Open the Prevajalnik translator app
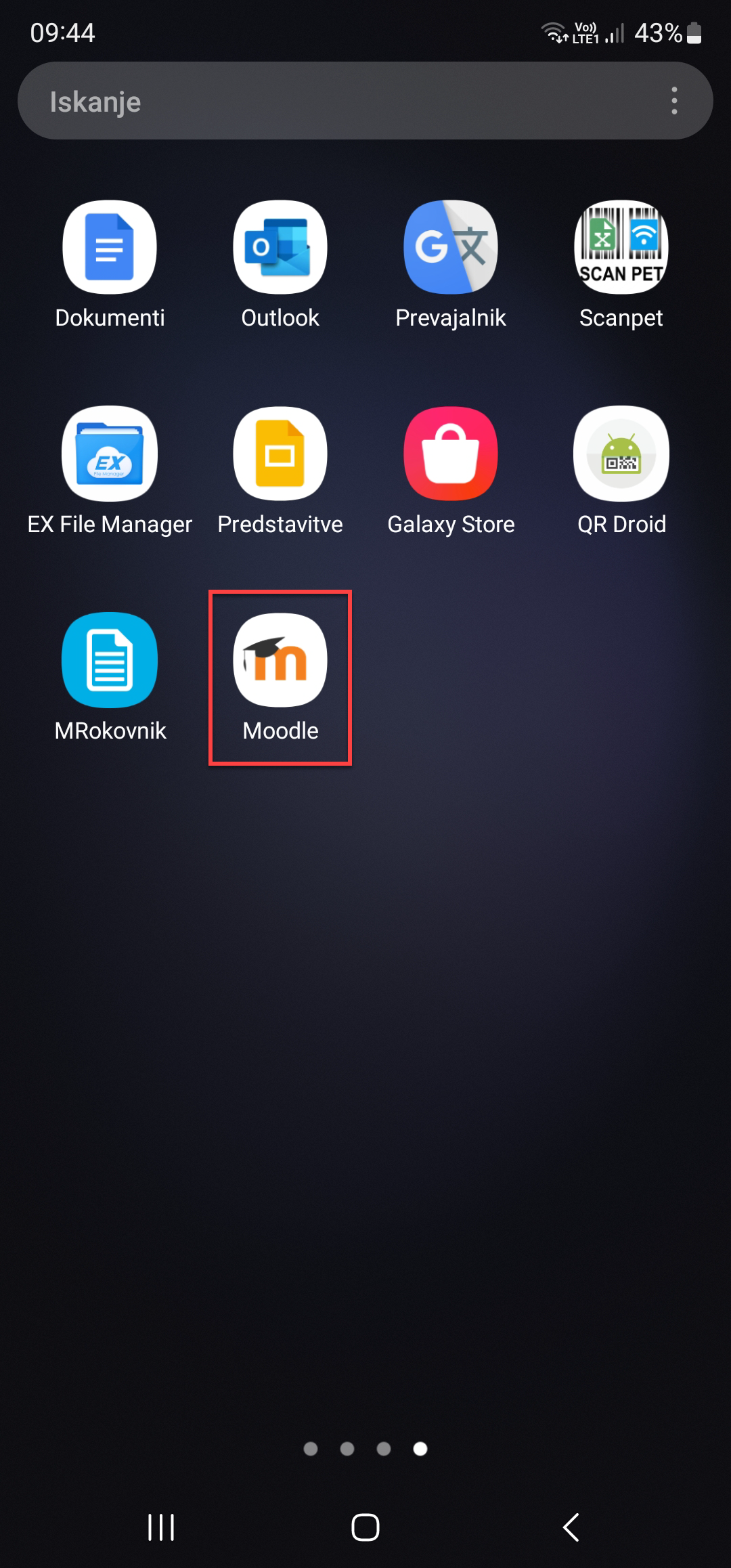731x1568 pixels. (451, 248)
